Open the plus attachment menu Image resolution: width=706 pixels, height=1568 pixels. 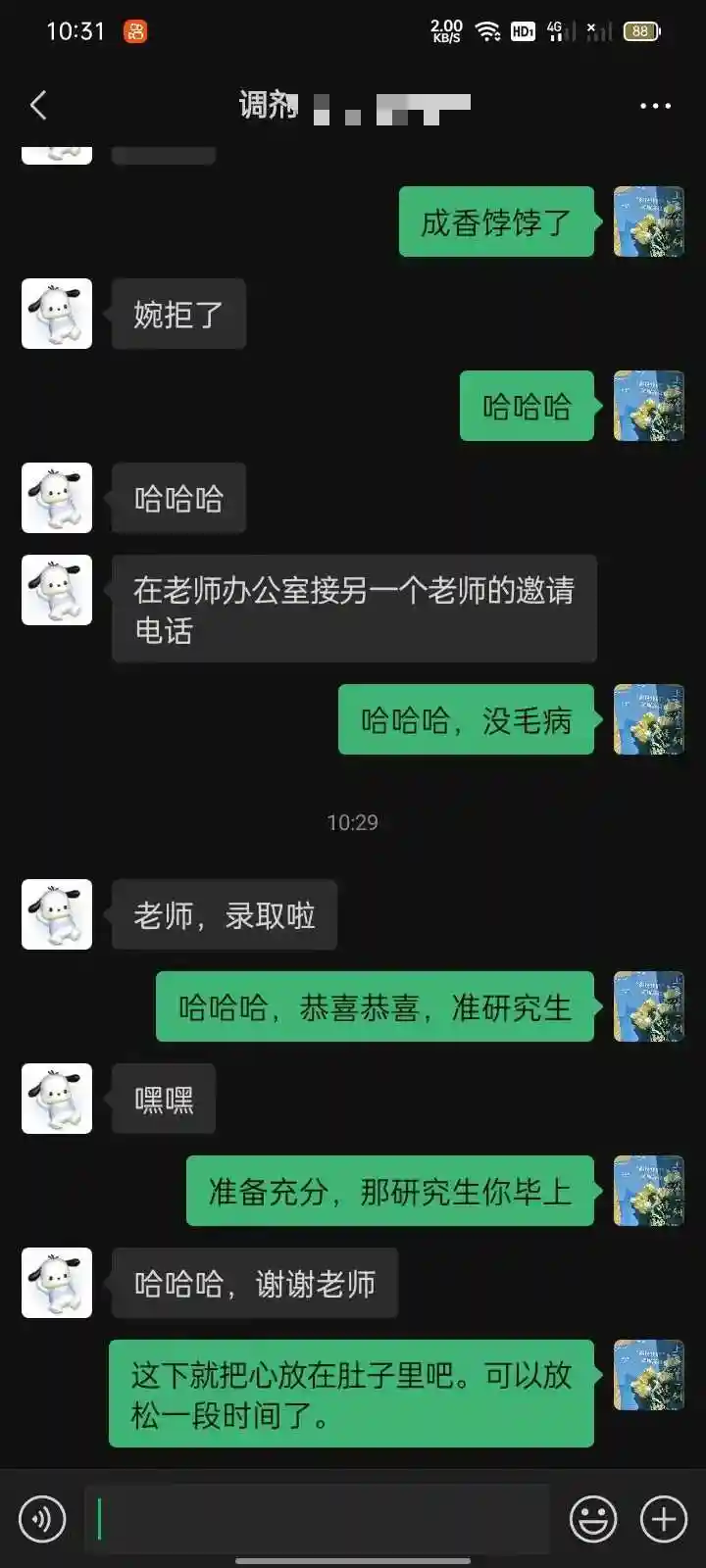[664, 1519]
